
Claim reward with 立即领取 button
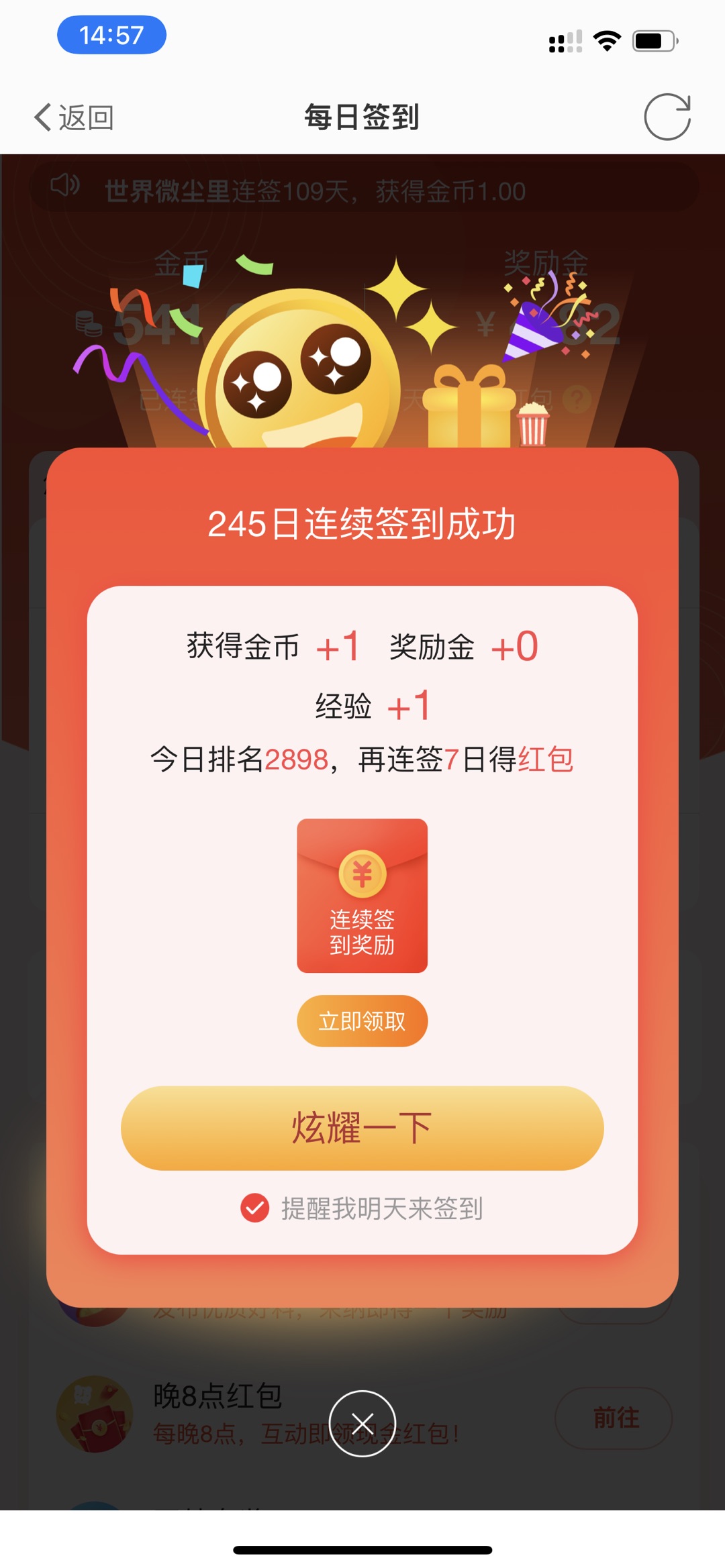click(362, 1021)
